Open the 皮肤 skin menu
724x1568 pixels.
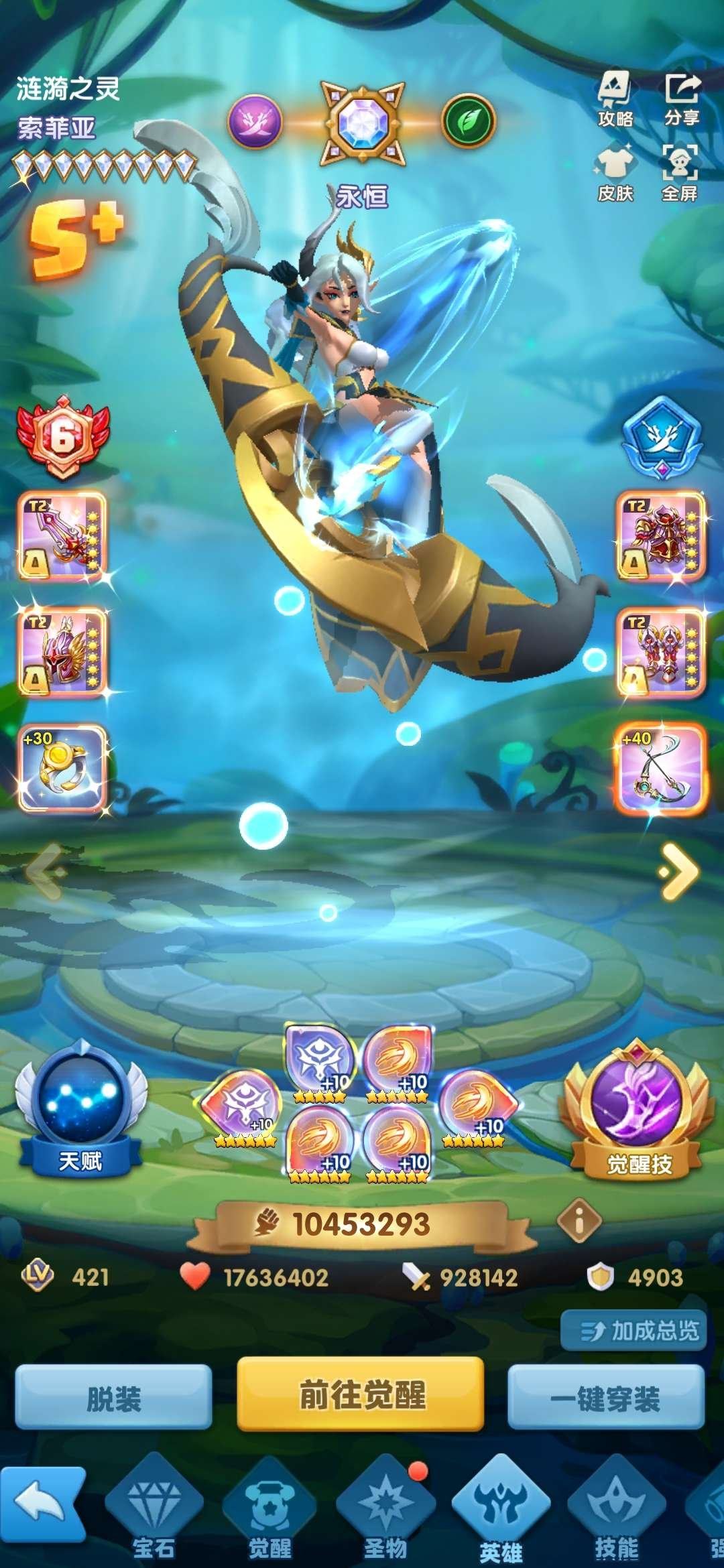(615, 172)
